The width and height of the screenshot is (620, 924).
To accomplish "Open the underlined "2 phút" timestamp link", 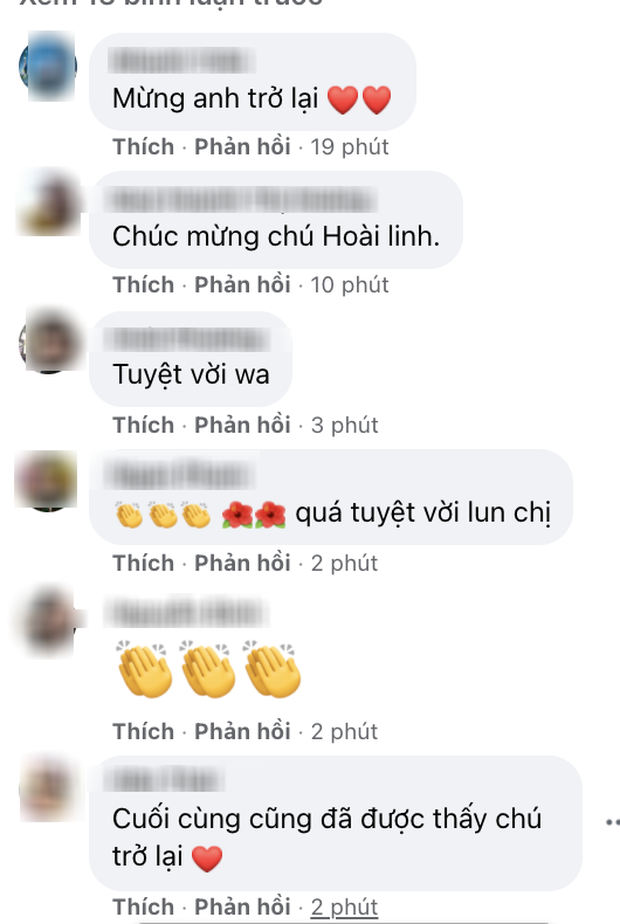I will 344,907.
